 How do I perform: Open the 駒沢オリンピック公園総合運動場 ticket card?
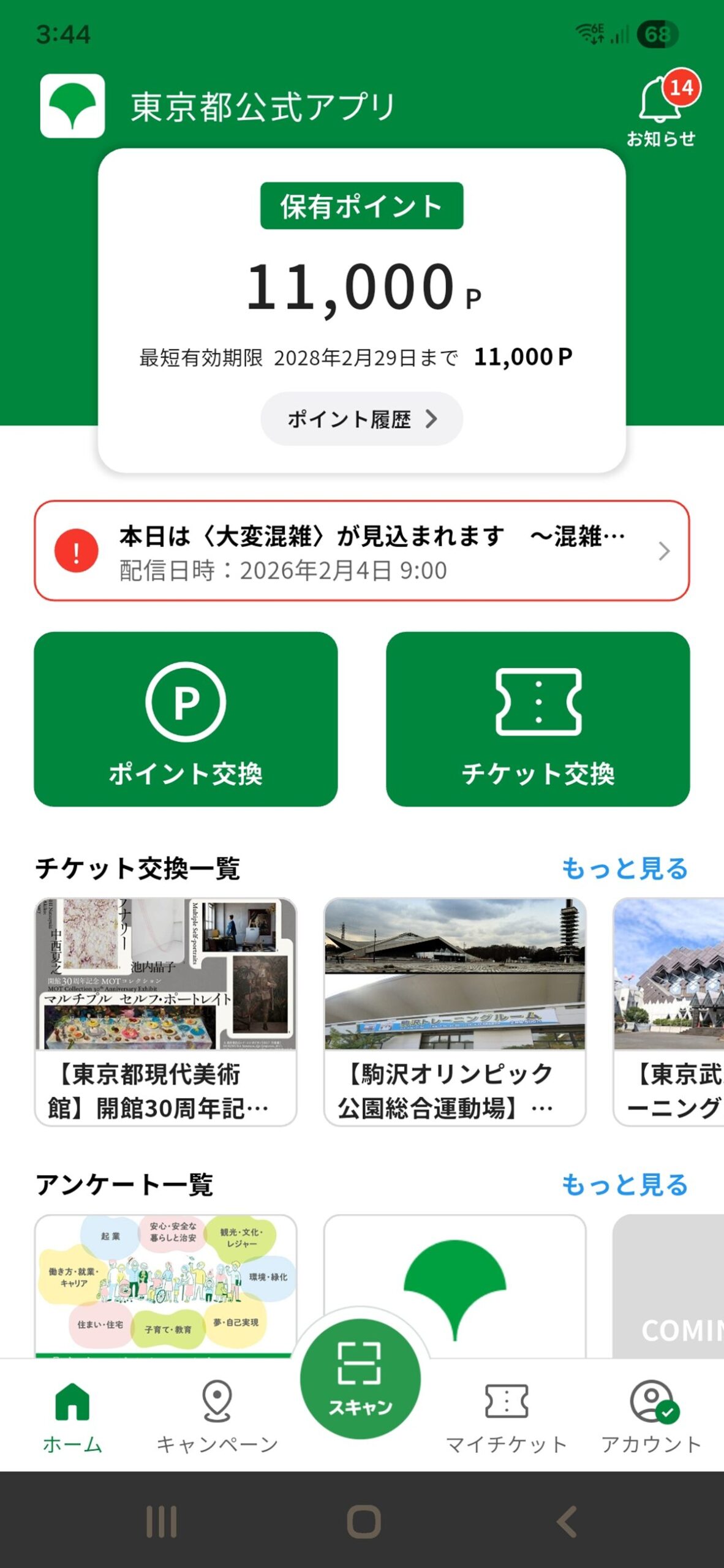[454, 1012]
